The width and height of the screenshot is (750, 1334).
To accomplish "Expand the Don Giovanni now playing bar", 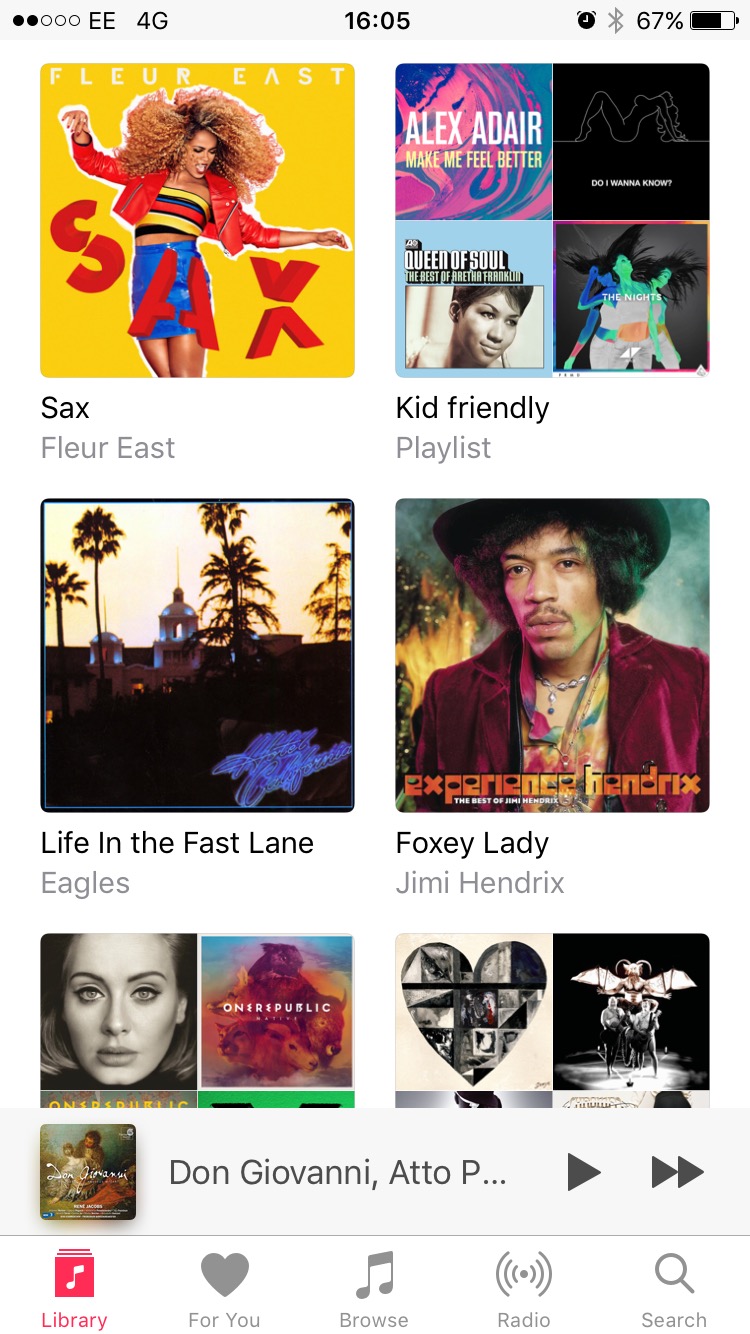I will point(337,1172).
